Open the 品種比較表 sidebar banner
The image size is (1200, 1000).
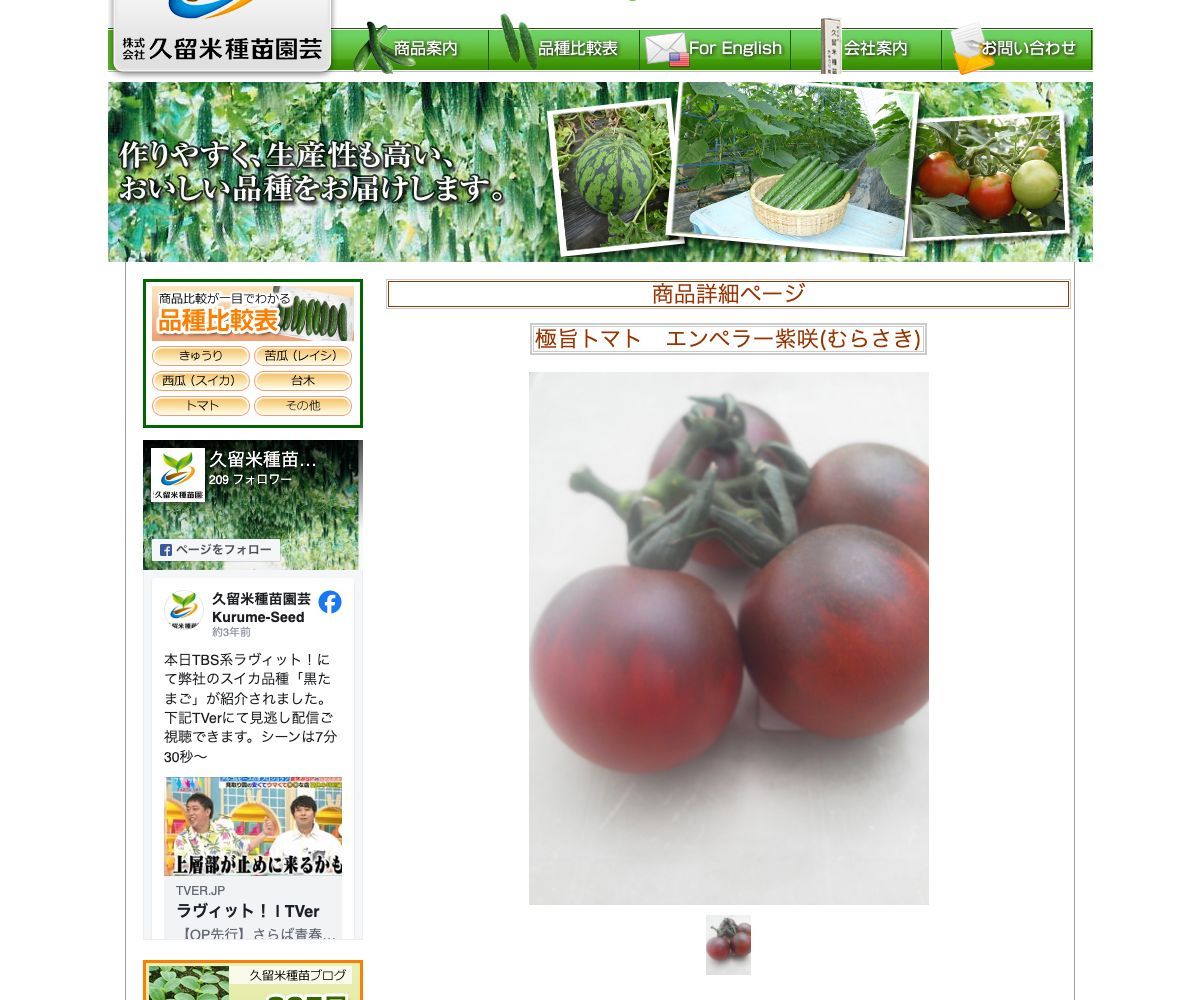point(252,314)
